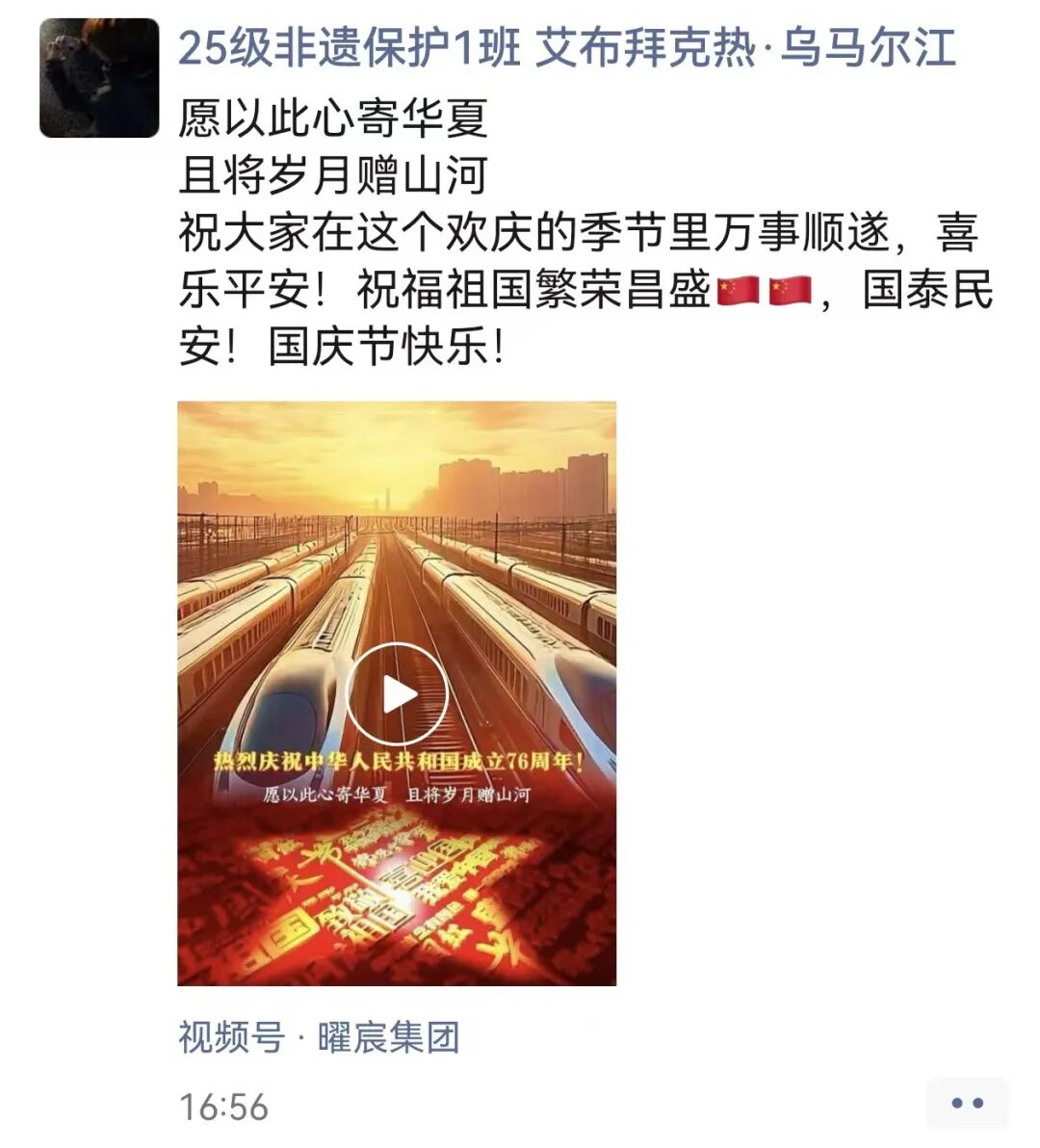Play the National Day train video
This screenshot has width=1040, height=1148.
point(397,693)
